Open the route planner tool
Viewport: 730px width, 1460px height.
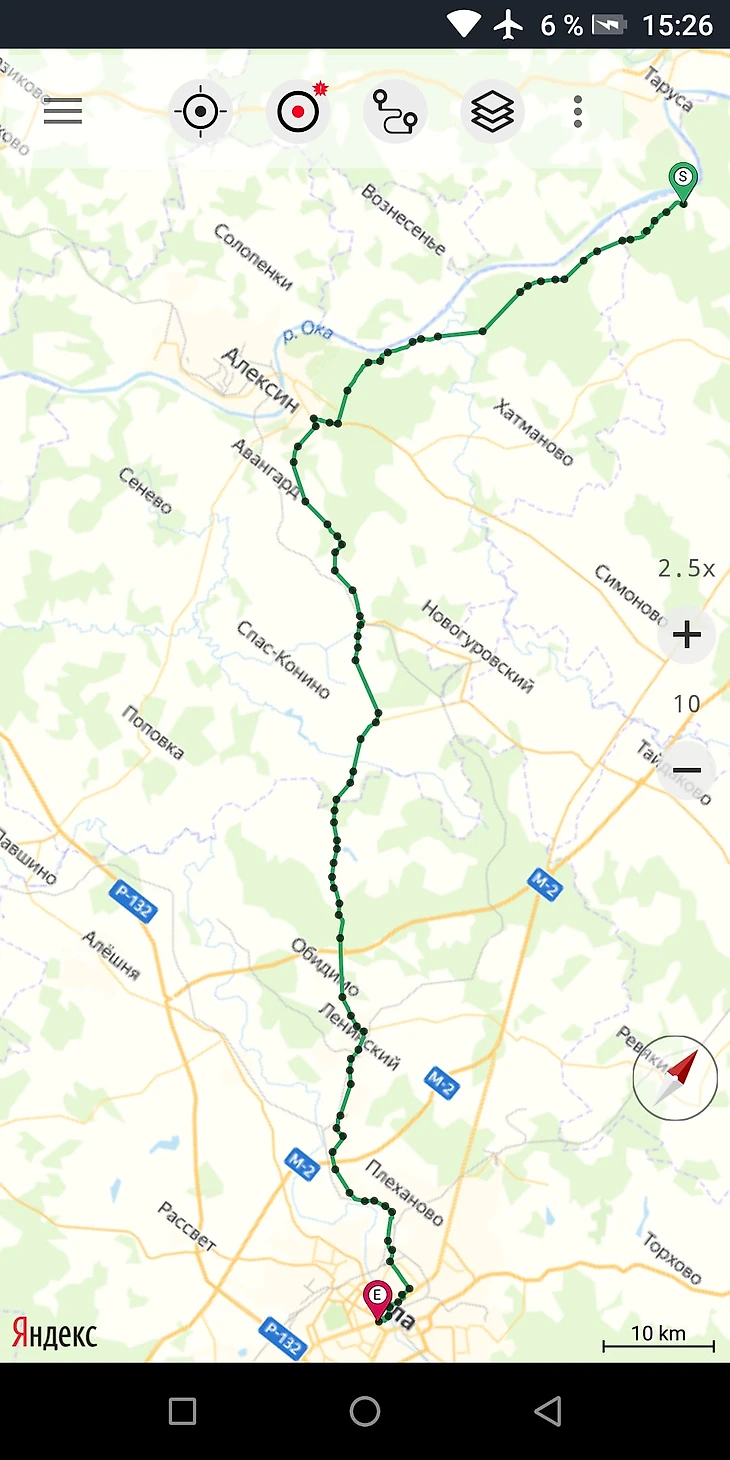(394, 111)
